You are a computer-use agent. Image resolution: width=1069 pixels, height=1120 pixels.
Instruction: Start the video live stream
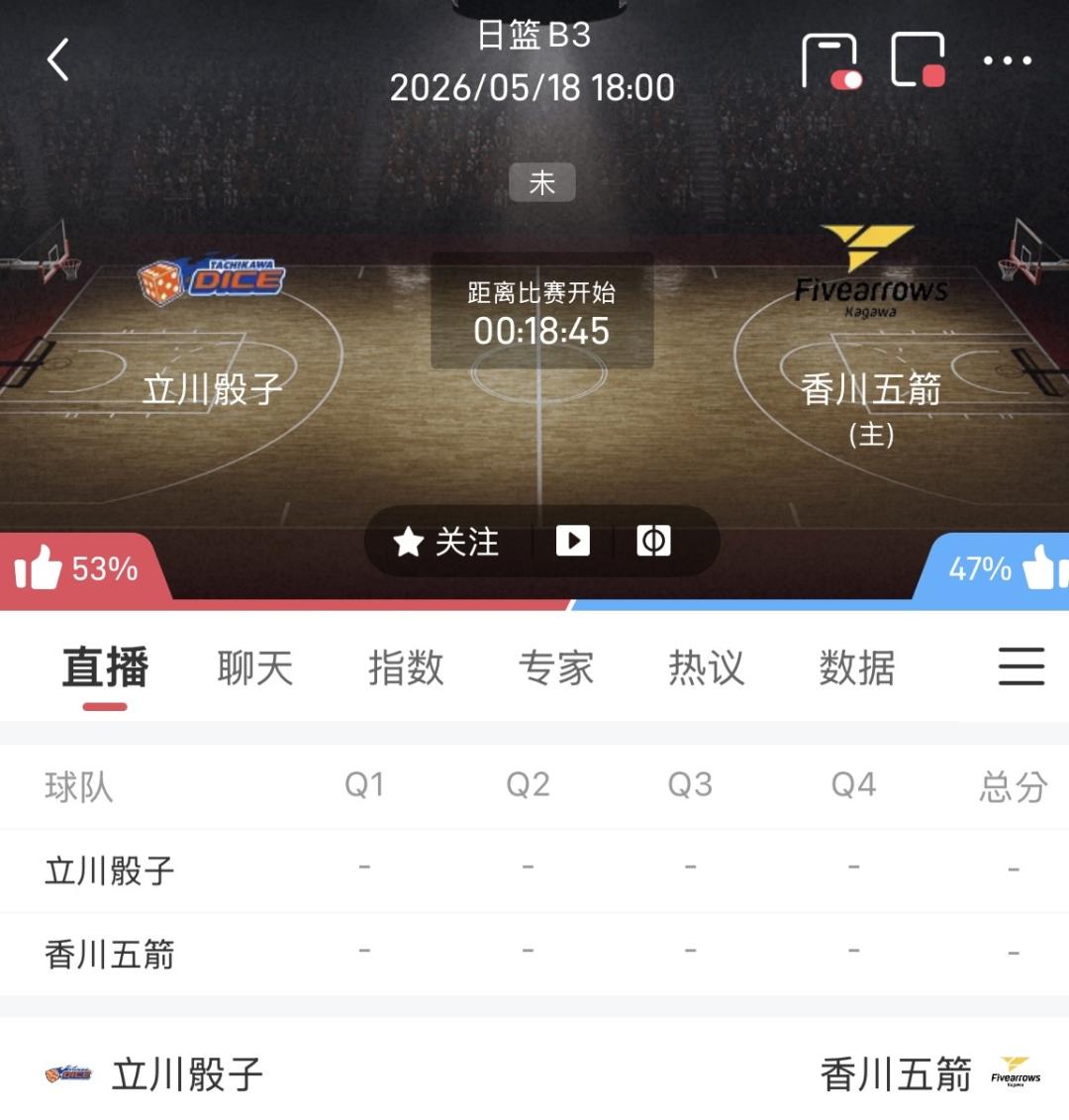pos(573,541)
